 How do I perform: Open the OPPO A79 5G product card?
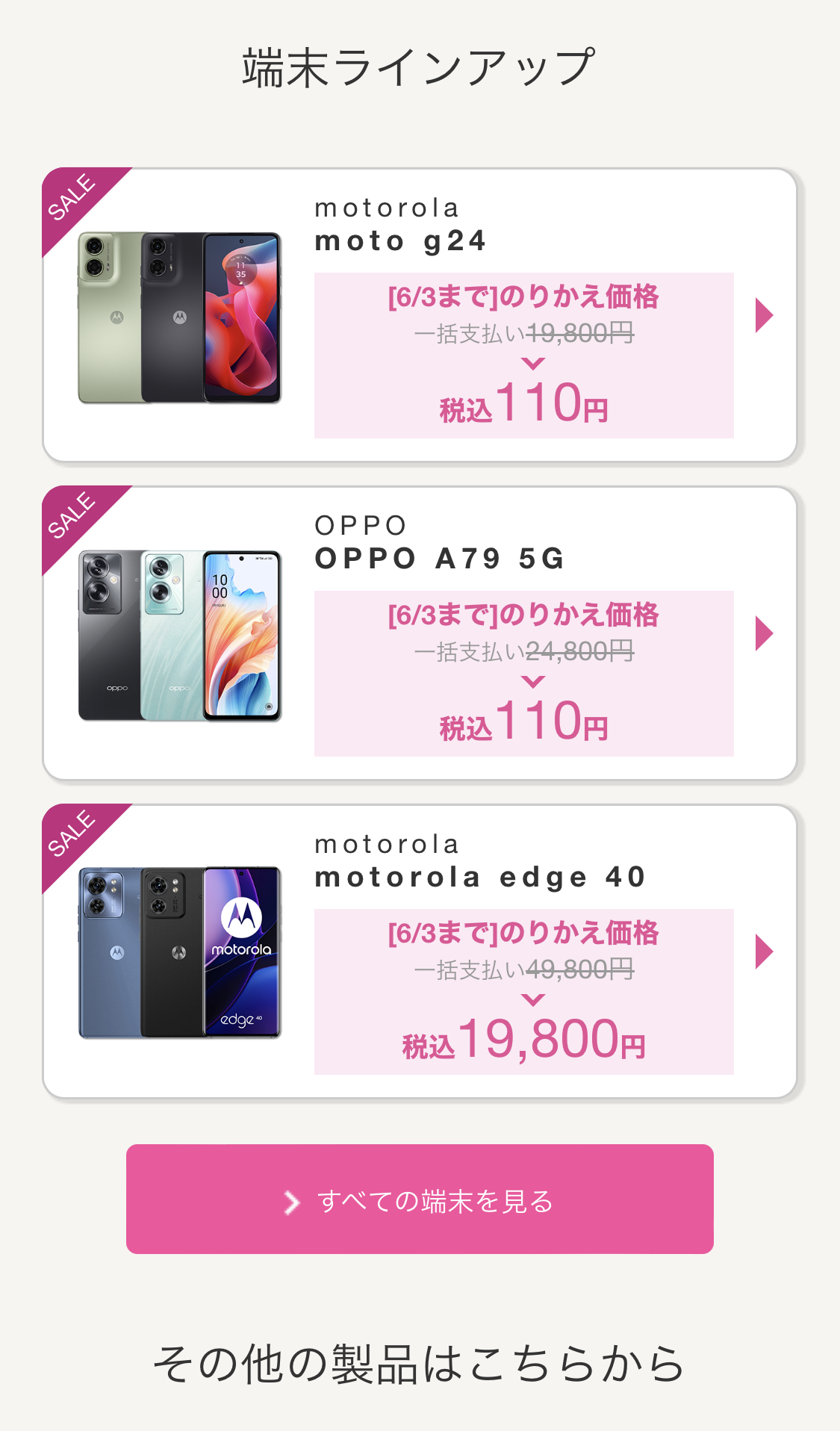(420, 633)
